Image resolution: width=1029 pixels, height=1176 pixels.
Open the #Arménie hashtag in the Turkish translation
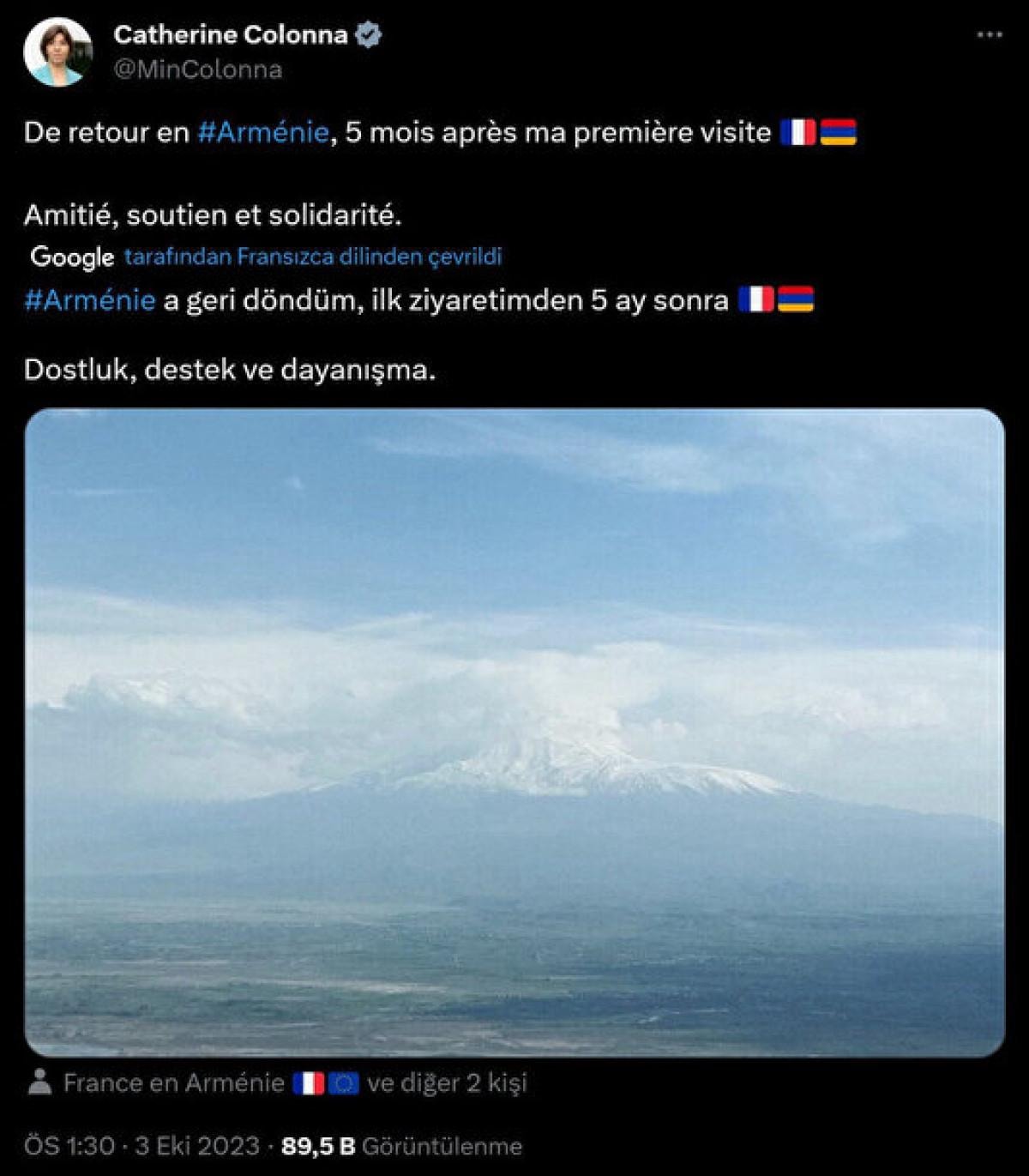pos(90,300)
